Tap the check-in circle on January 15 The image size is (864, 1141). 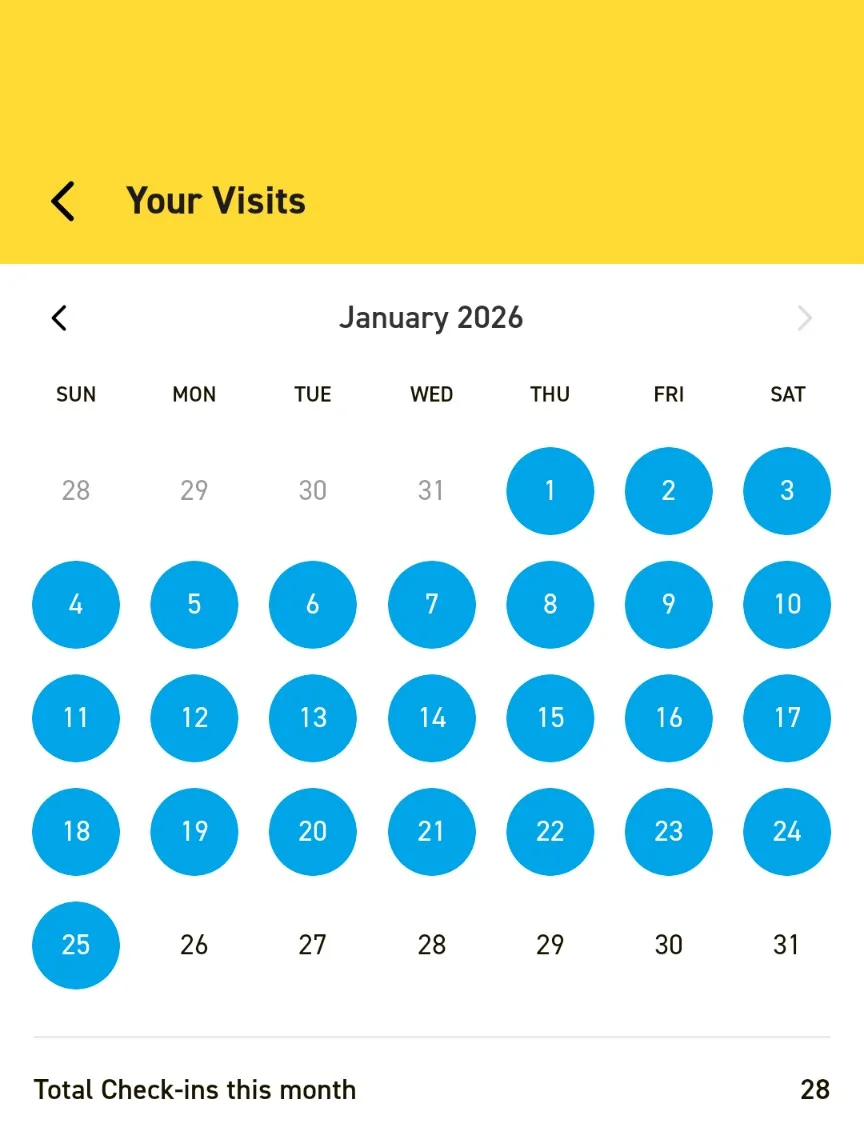550,717
